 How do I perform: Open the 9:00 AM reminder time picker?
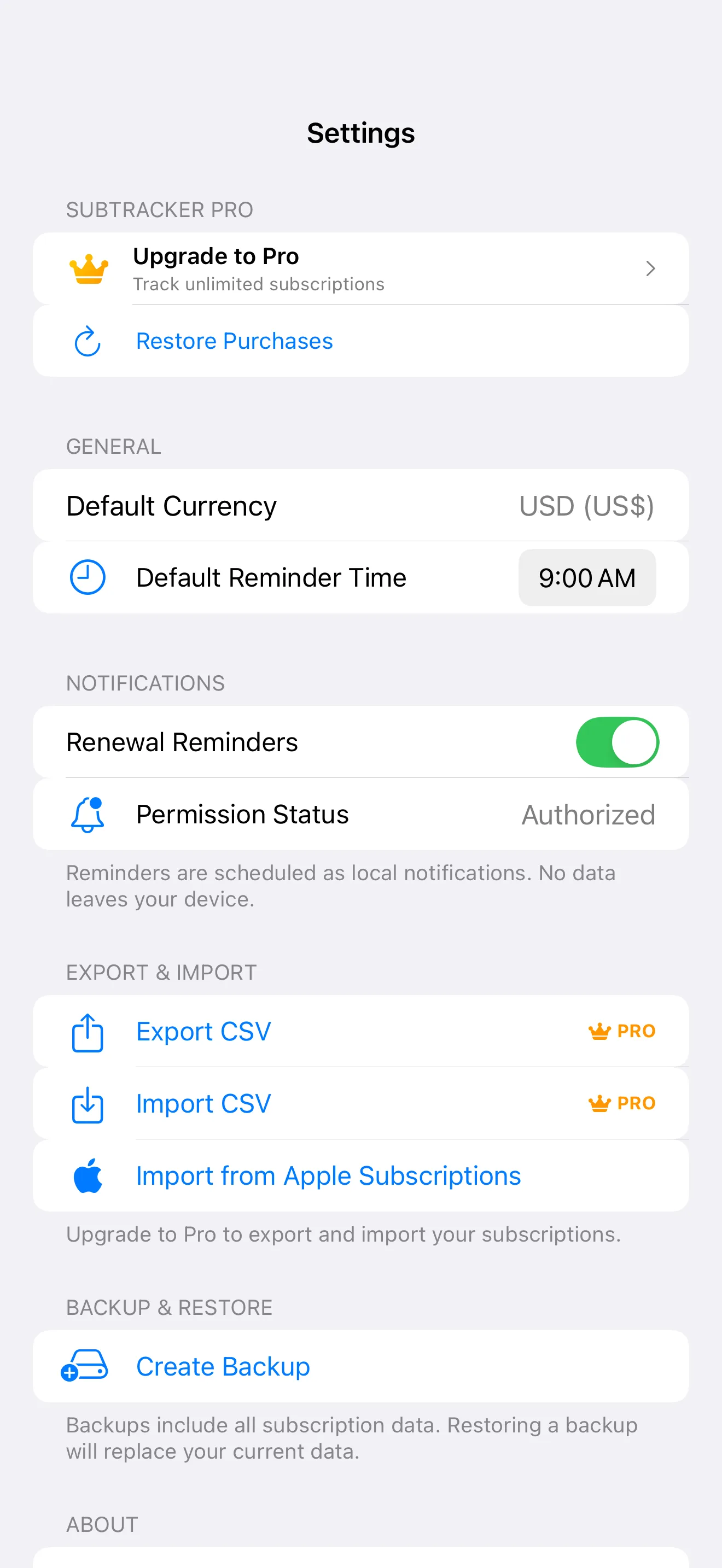(x=587, y=577)
